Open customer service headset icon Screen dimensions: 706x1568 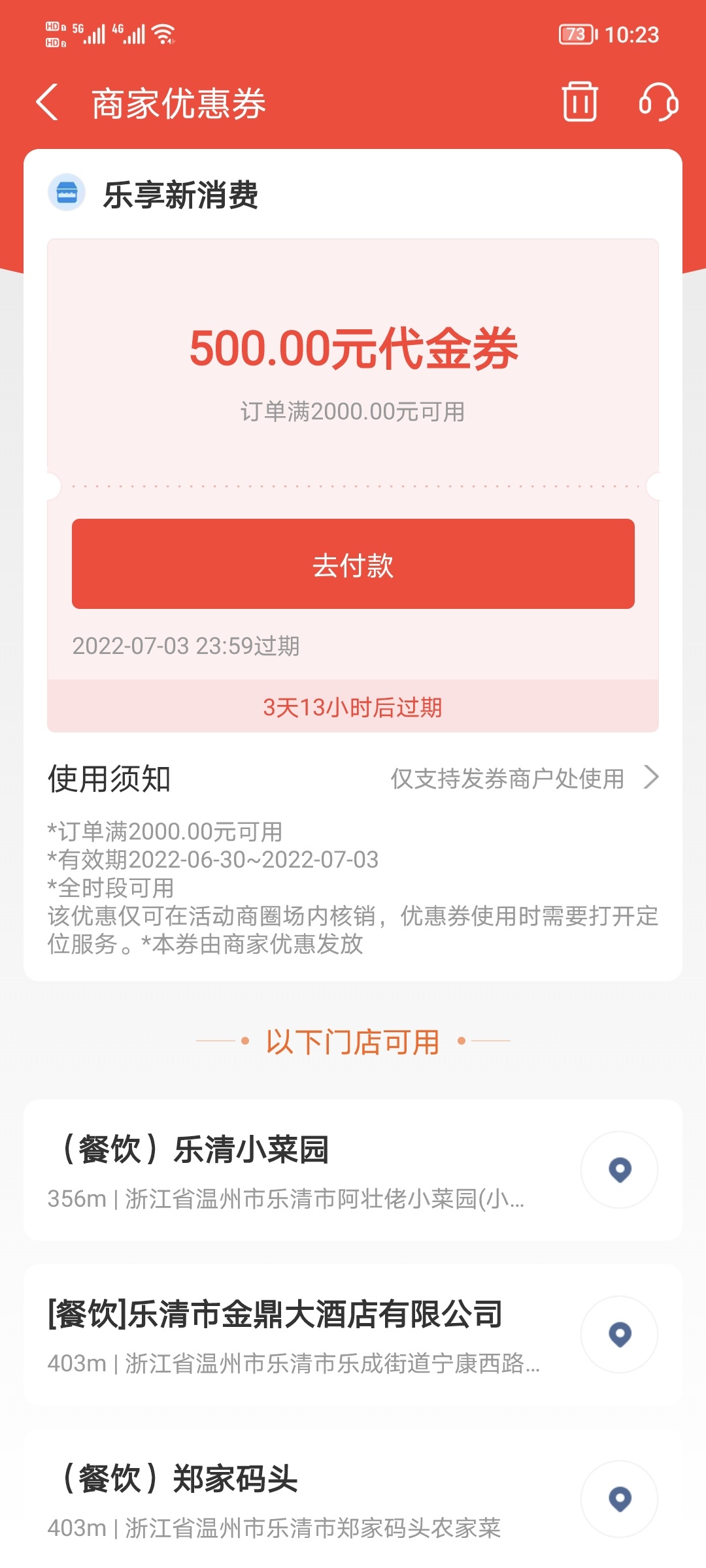pos(658,102)
